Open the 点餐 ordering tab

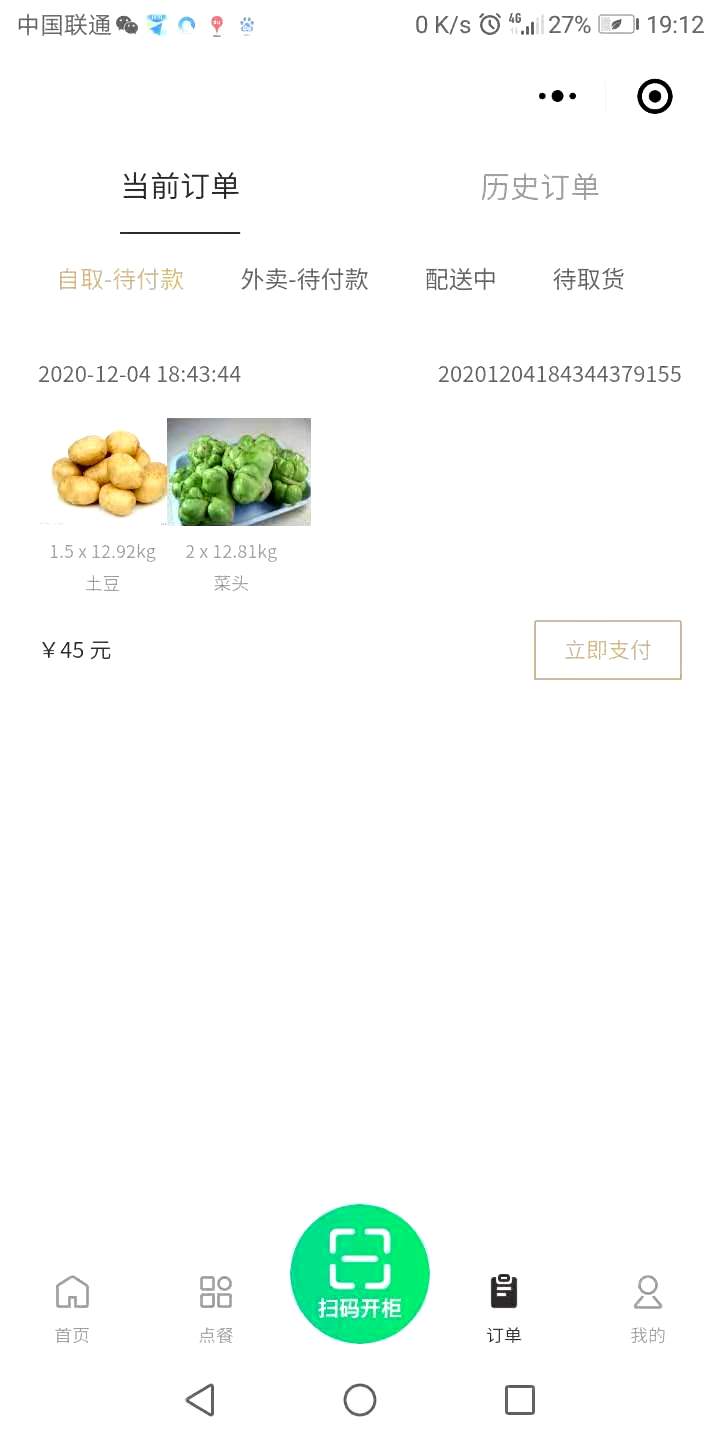[x=216, y=1306]
